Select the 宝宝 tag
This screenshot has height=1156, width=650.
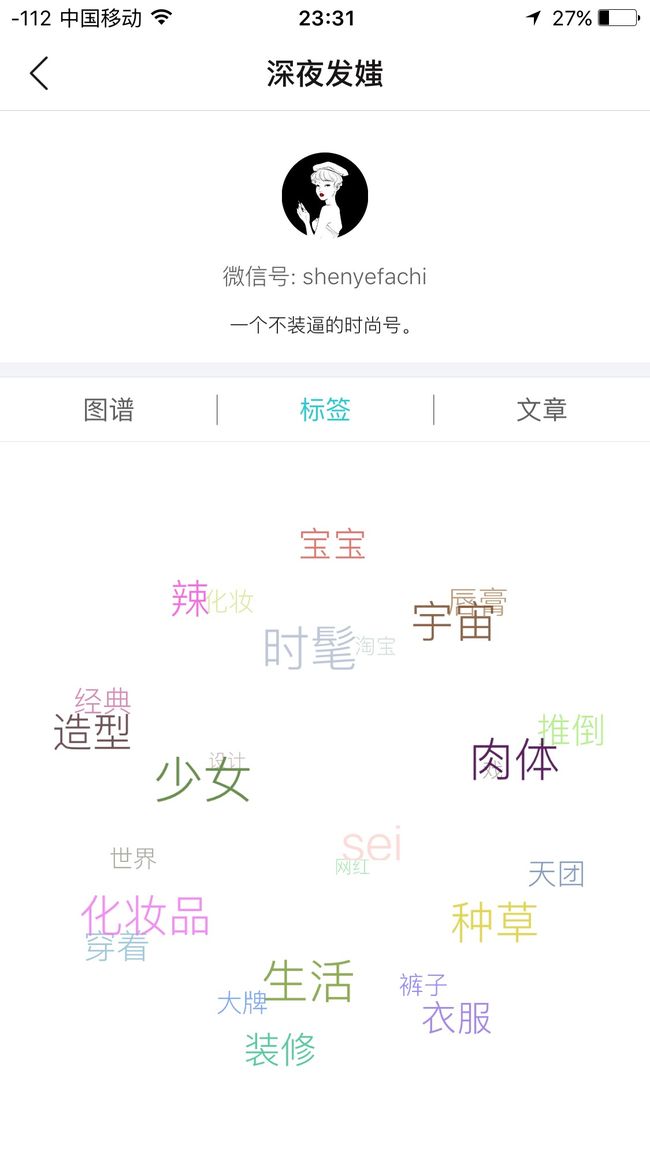pos(332,544)
